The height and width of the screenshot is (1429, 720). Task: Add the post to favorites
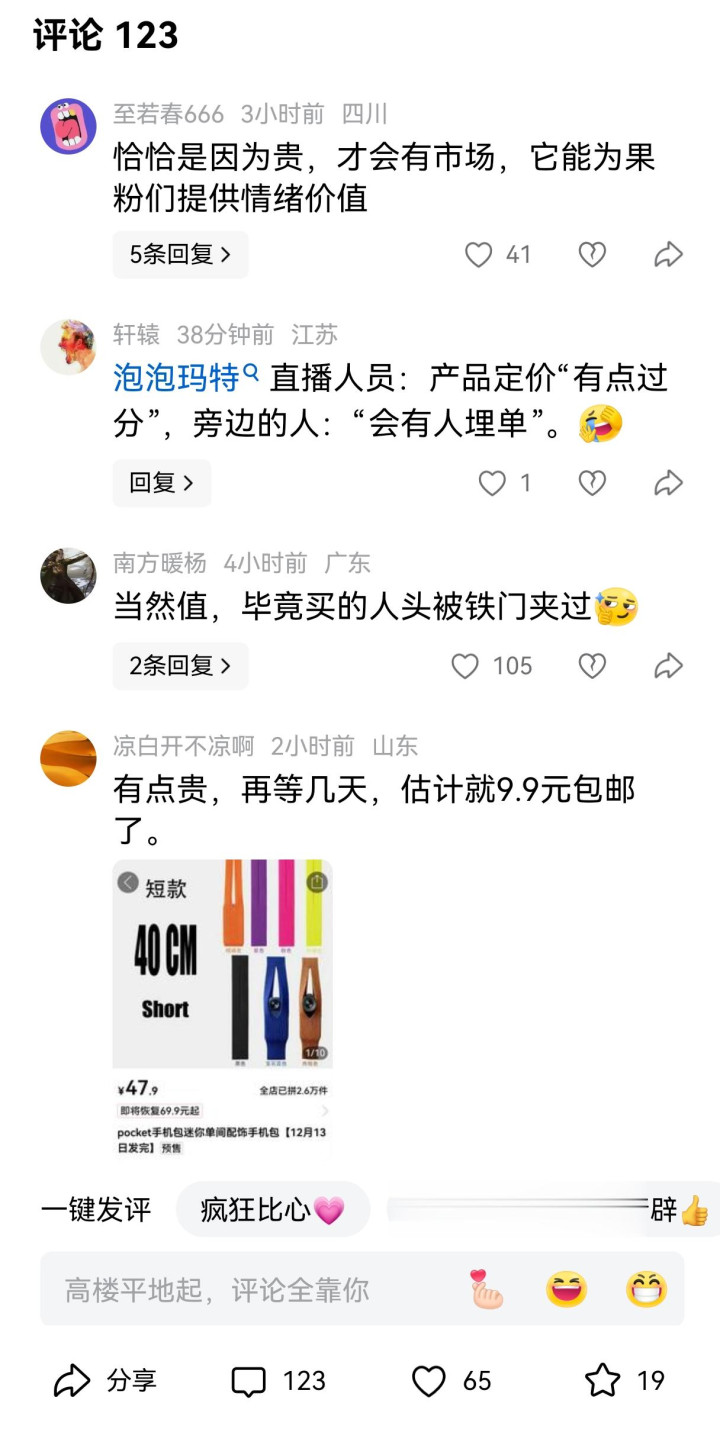click(x=603, y=1381)
